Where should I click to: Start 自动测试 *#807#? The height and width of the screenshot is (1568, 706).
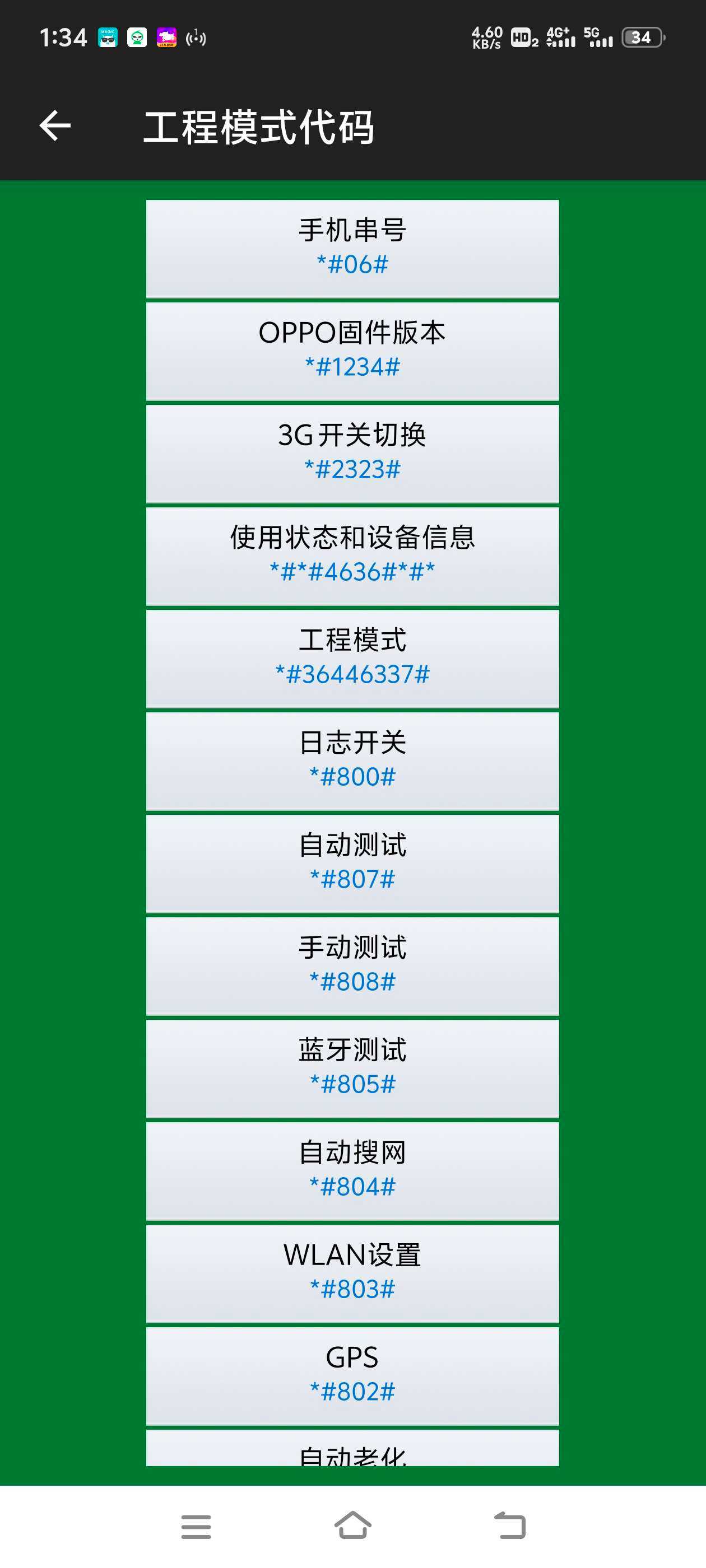[352, 862]
